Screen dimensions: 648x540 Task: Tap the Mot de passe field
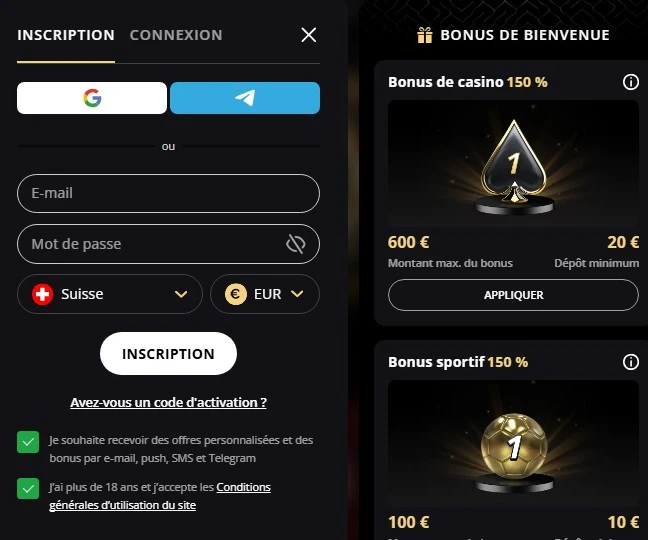(x=150, y=244)
